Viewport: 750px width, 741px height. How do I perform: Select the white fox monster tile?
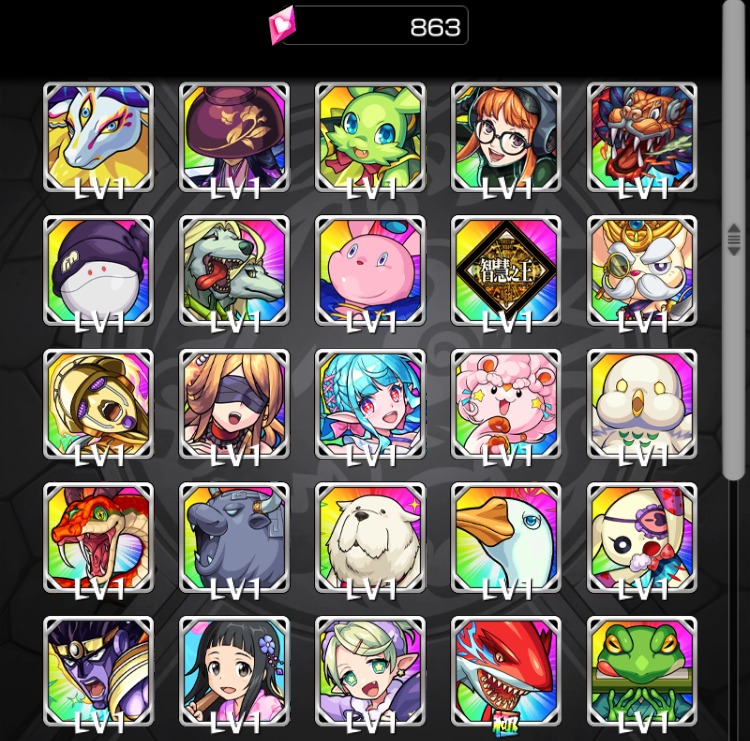pos(99,137)
